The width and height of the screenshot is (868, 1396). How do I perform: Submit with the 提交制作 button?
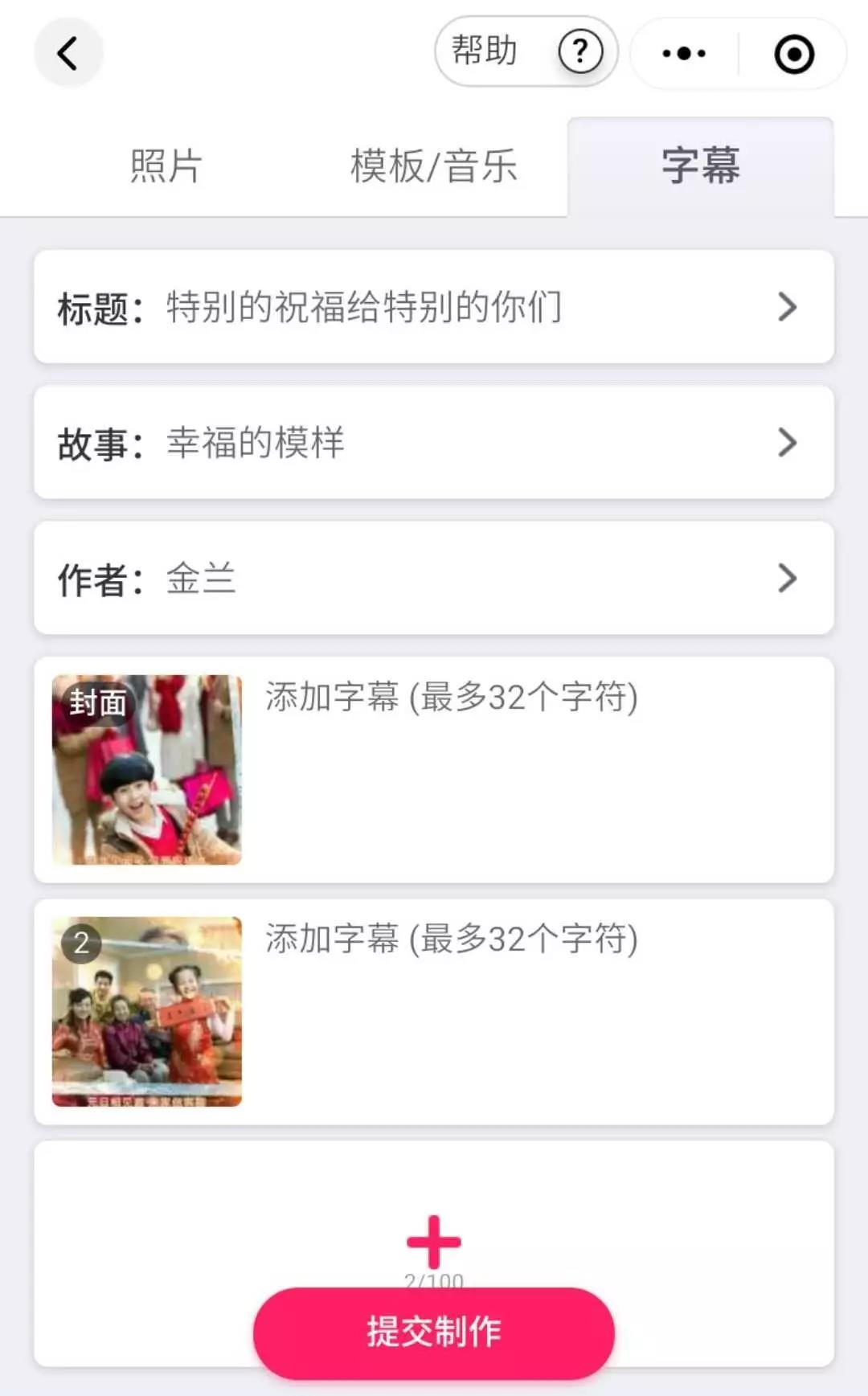click(x=434, y=1333)
